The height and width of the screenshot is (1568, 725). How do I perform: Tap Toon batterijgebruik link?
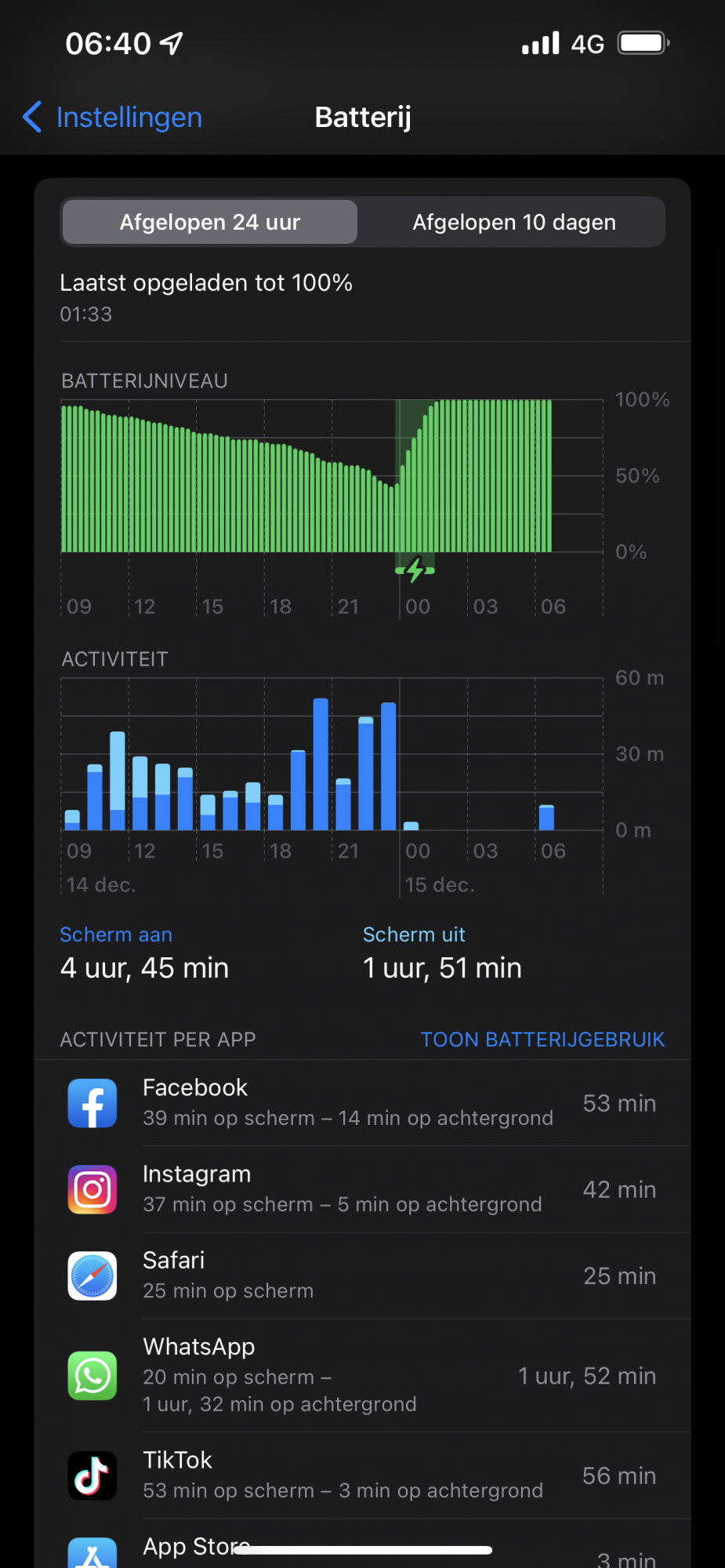point(542,1040)
